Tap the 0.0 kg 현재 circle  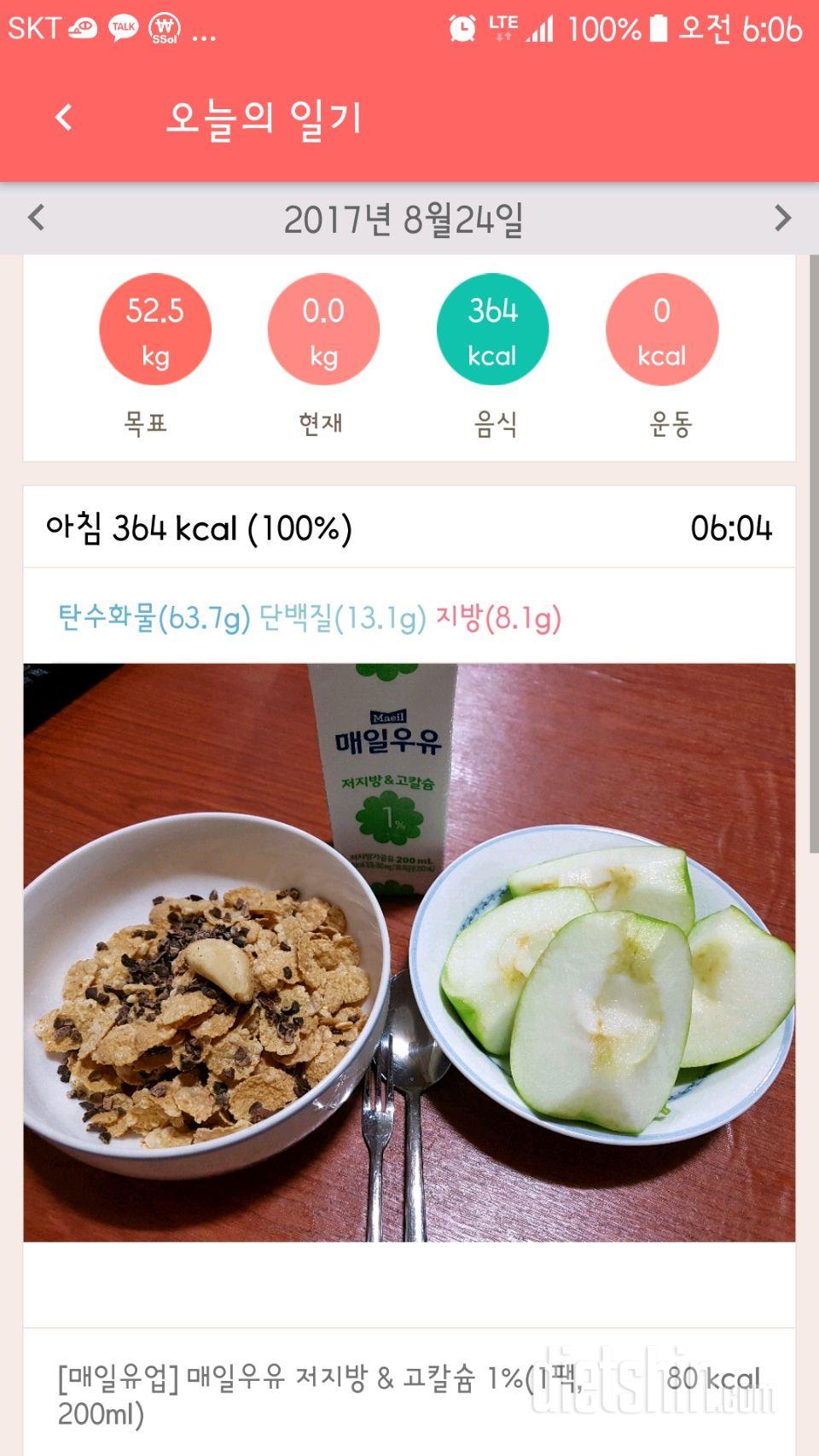[x=323, y=329]
